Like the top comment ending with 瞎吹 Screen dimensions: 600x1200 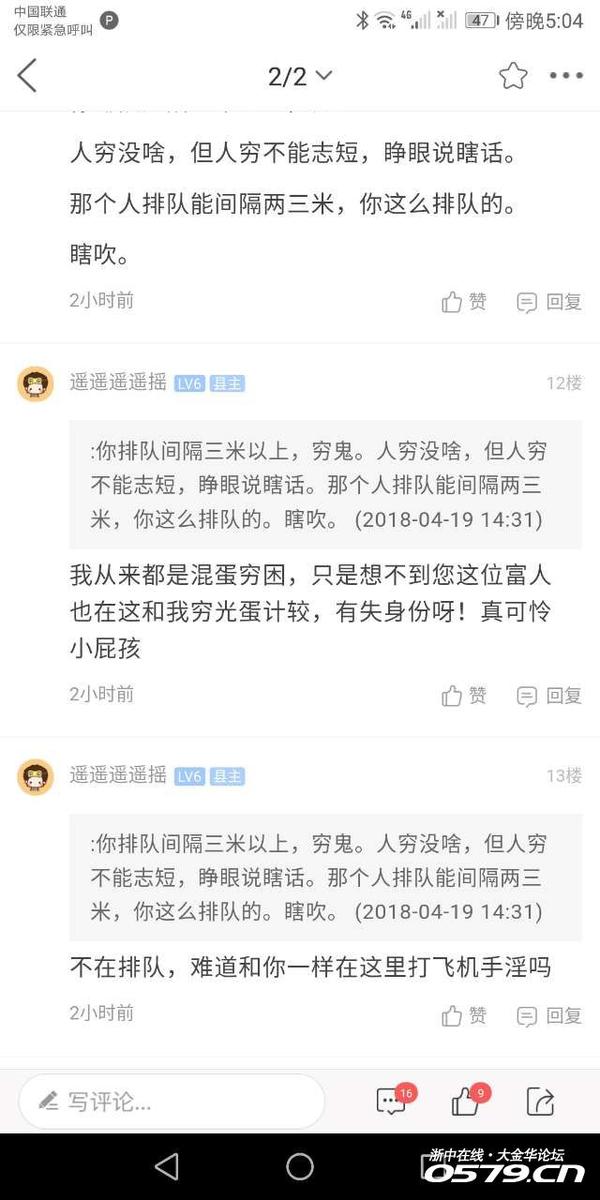point(464,301)
